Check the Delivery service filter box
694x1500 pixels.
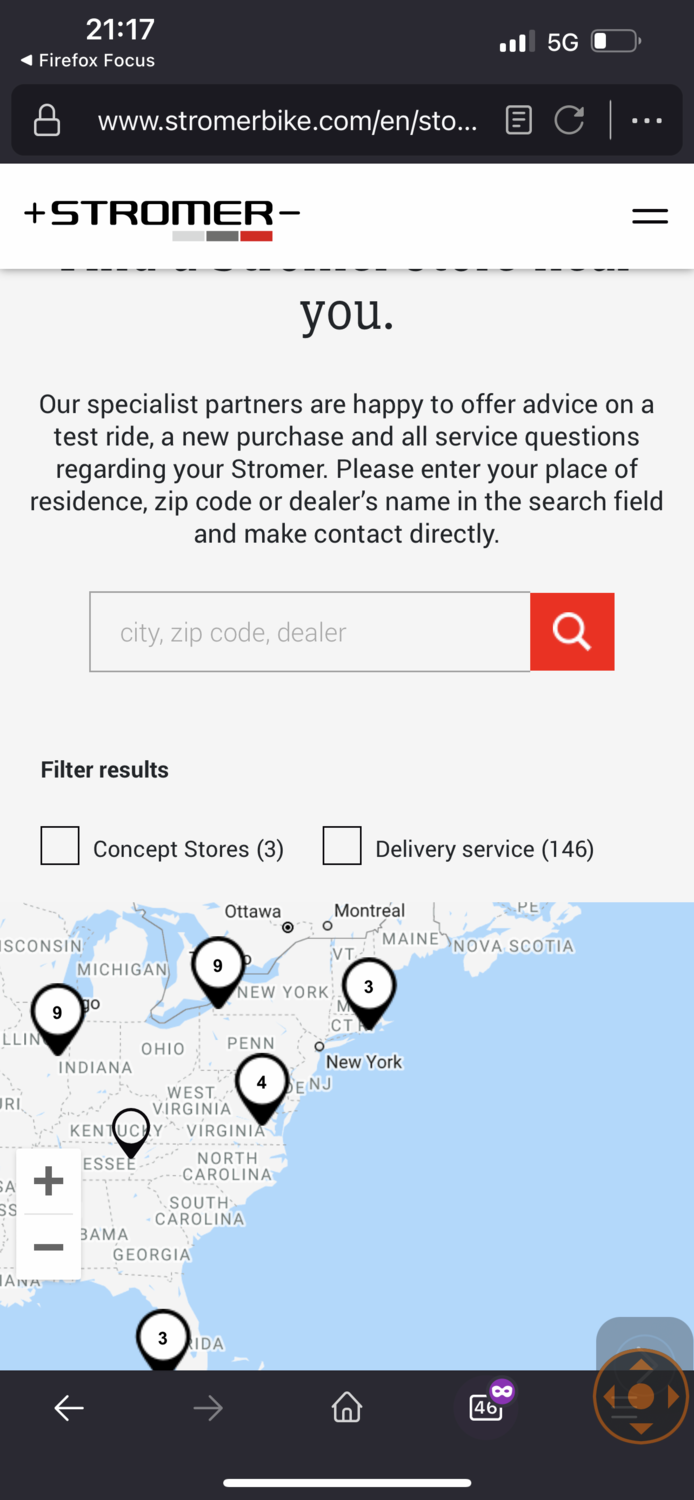pyautogui.click(x=342, y=846)
